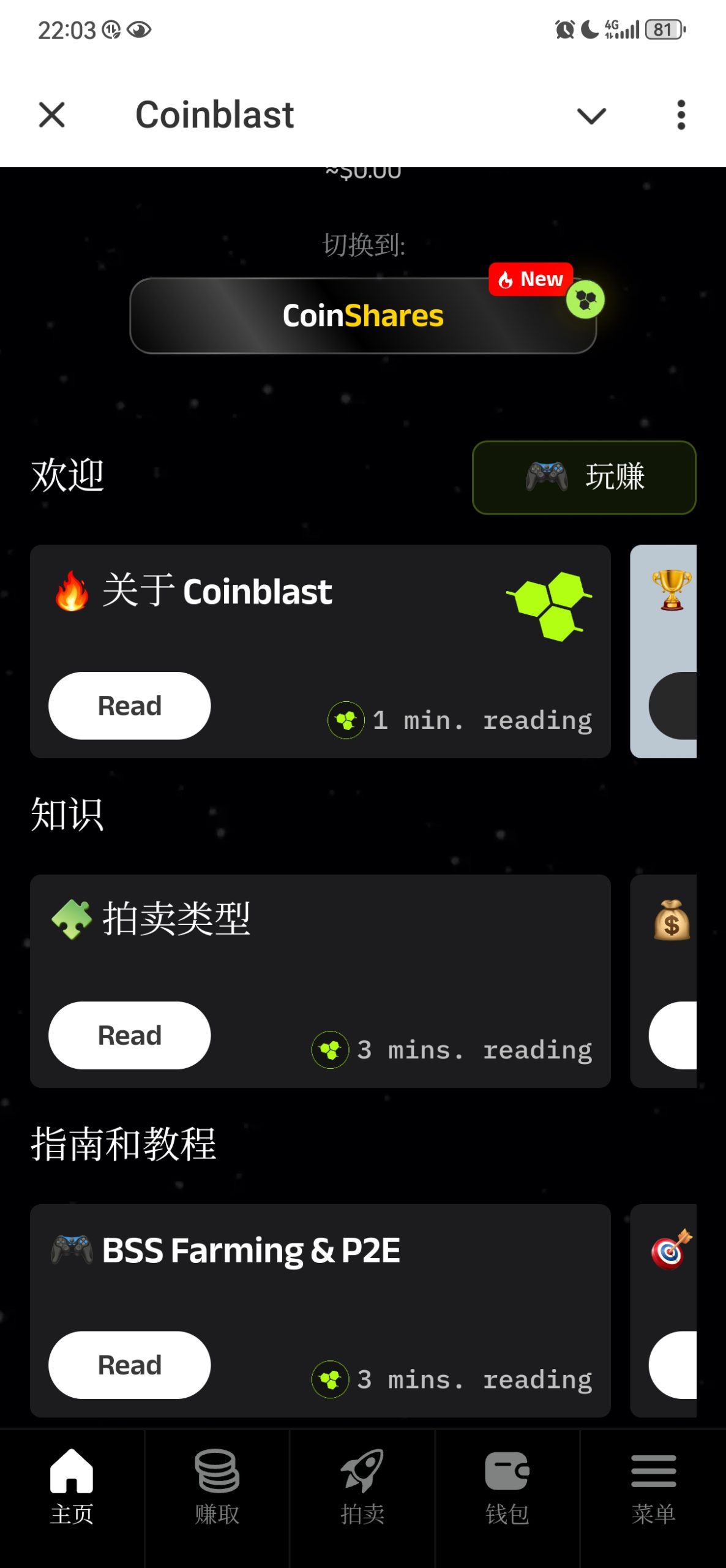Image resolution: width=726 pixels, height=1568 pixels.
Task: Switch to CoinShares
Action: click(363, 315)
